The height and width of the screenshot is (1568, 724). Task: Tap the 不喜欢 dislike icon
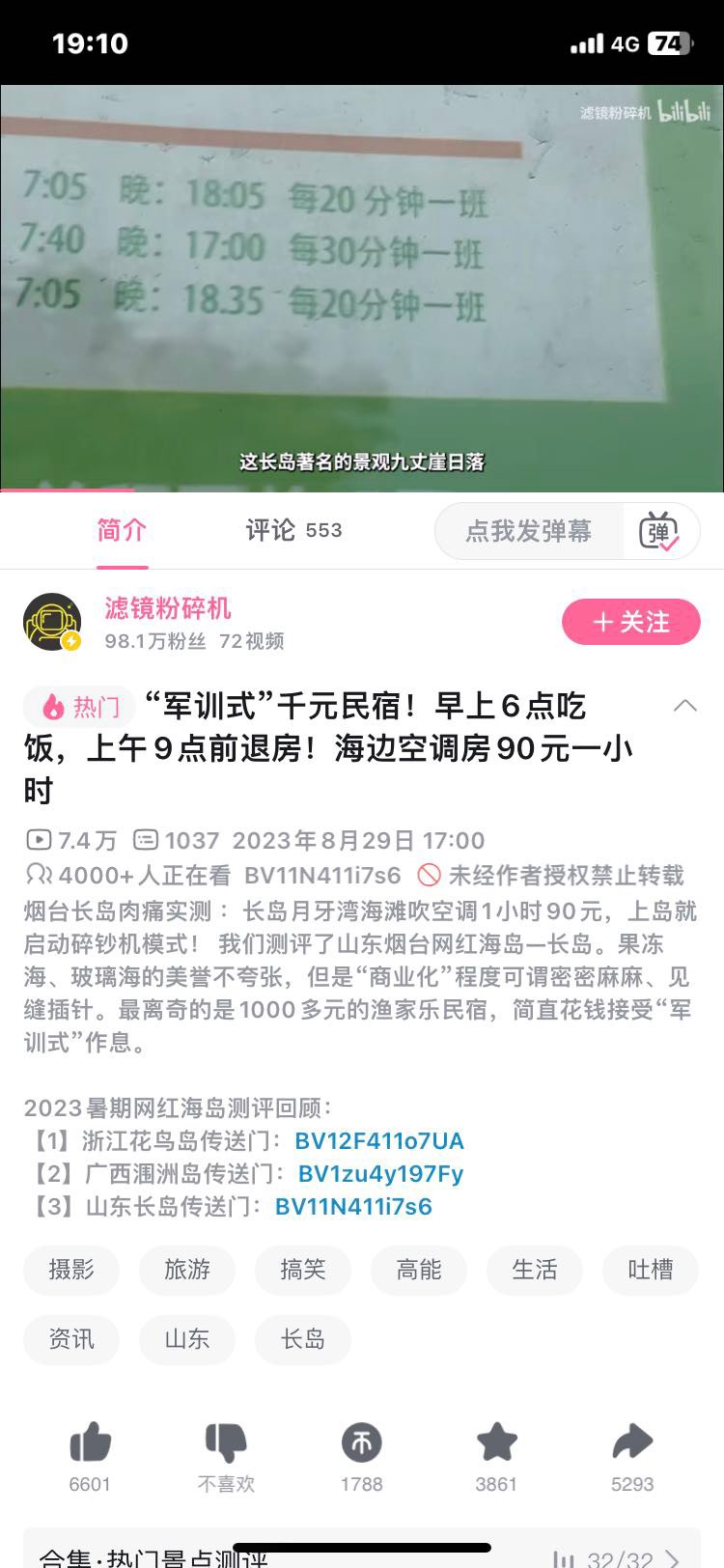(226, 1445)
